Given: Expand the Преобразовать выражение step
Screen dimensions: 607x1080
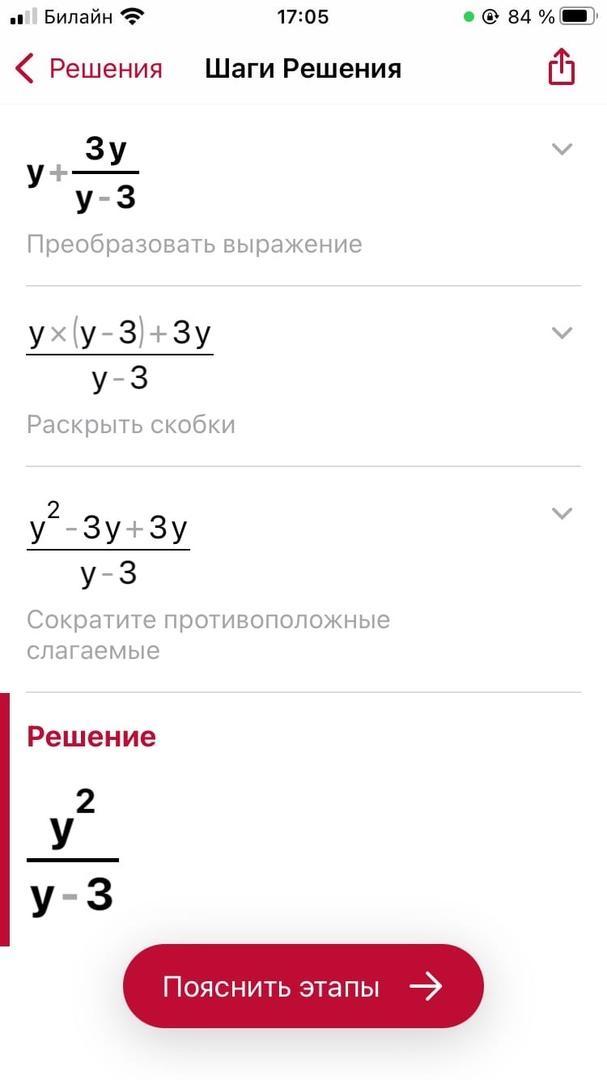Looking at the screenshot, I should point(562,150).
